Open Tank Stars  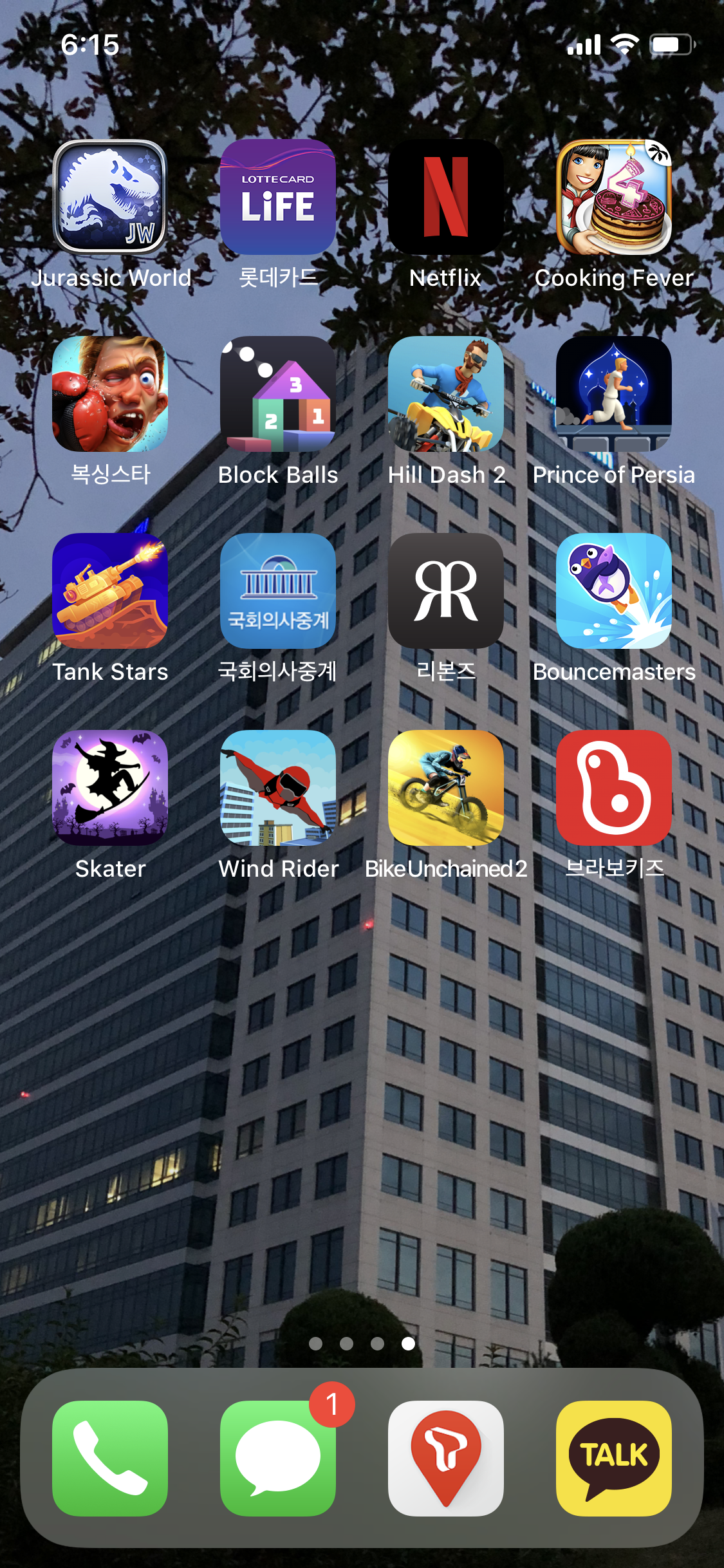(x=110, y=591)
